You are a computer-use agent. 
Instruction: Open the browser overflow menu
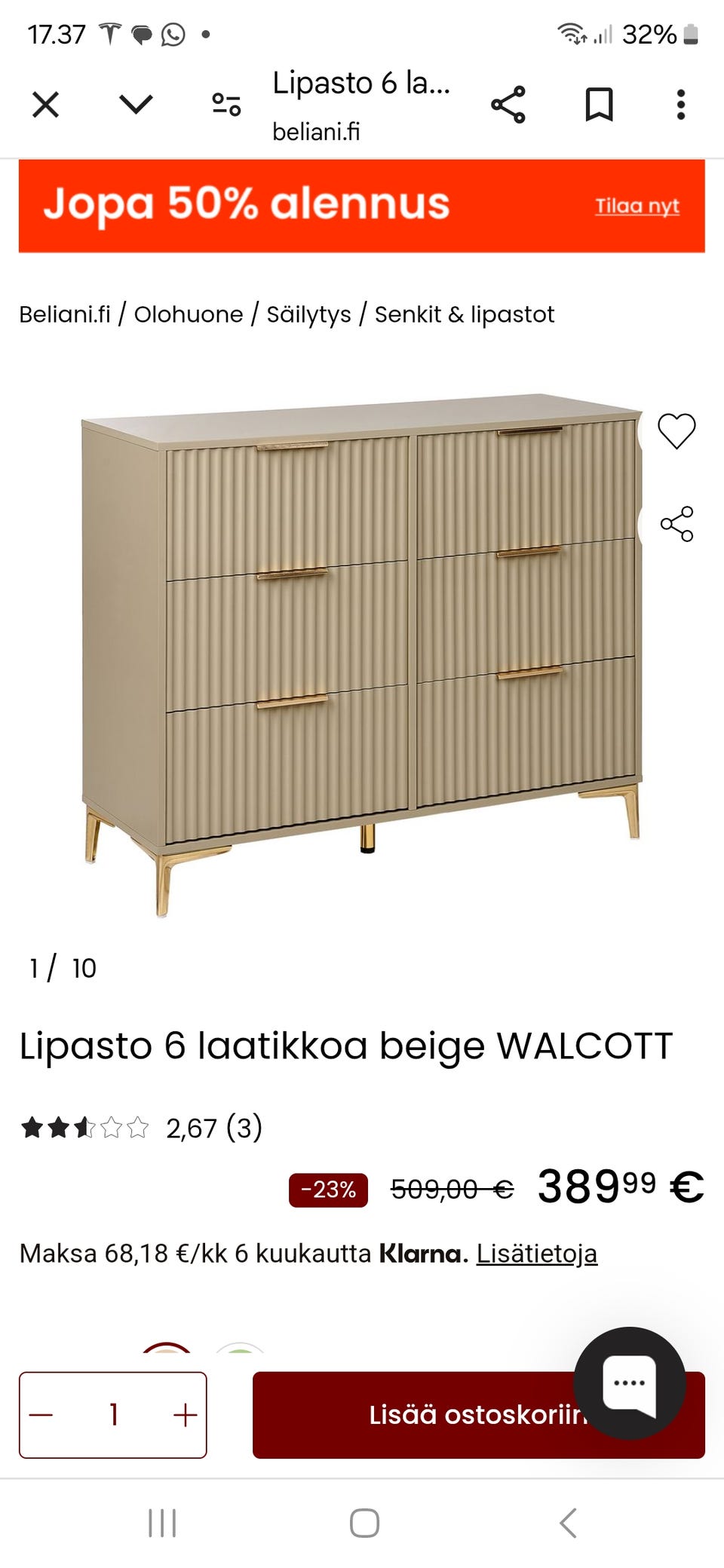[x=680, y=105]
